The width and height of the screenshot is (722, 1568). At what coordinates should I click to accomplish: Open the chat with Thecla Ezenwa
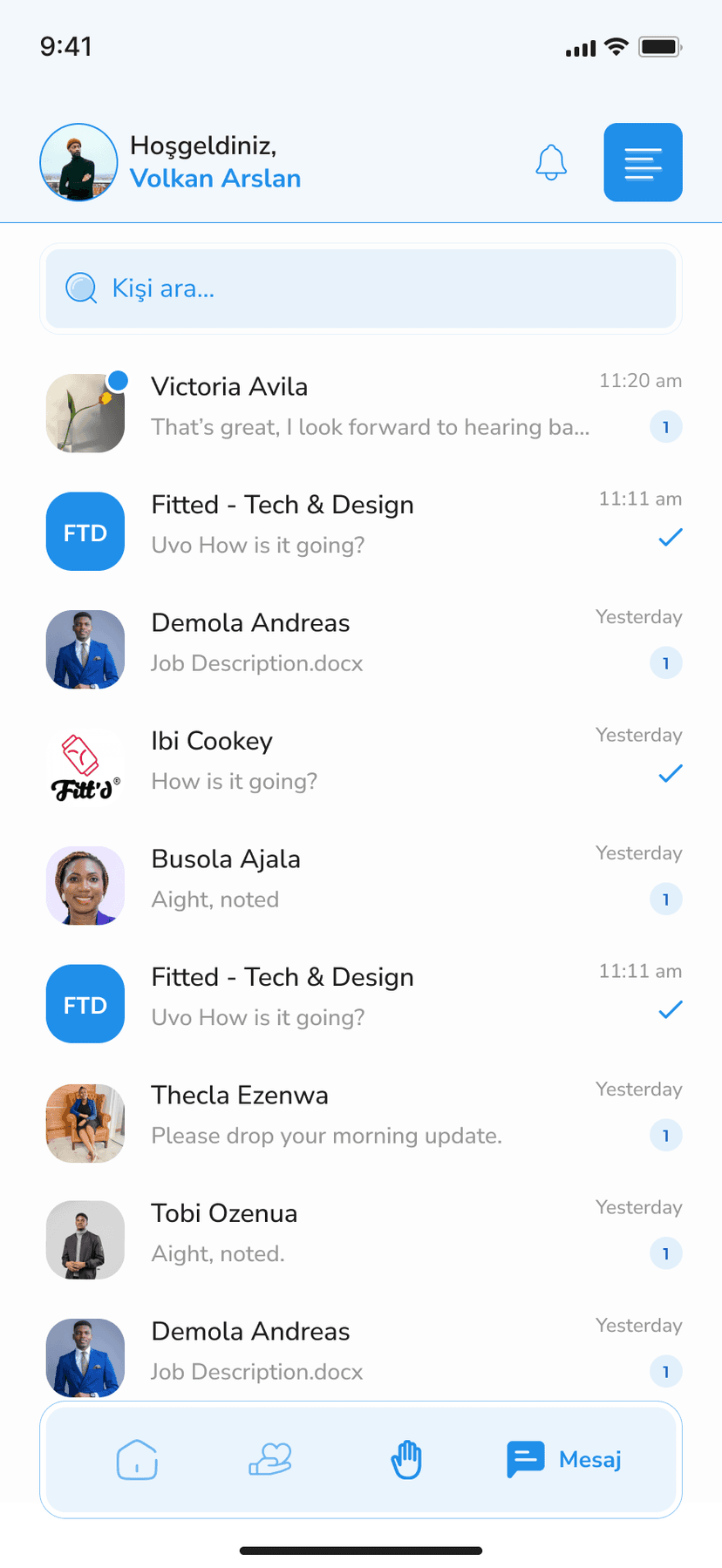[x=360, y=1115]
